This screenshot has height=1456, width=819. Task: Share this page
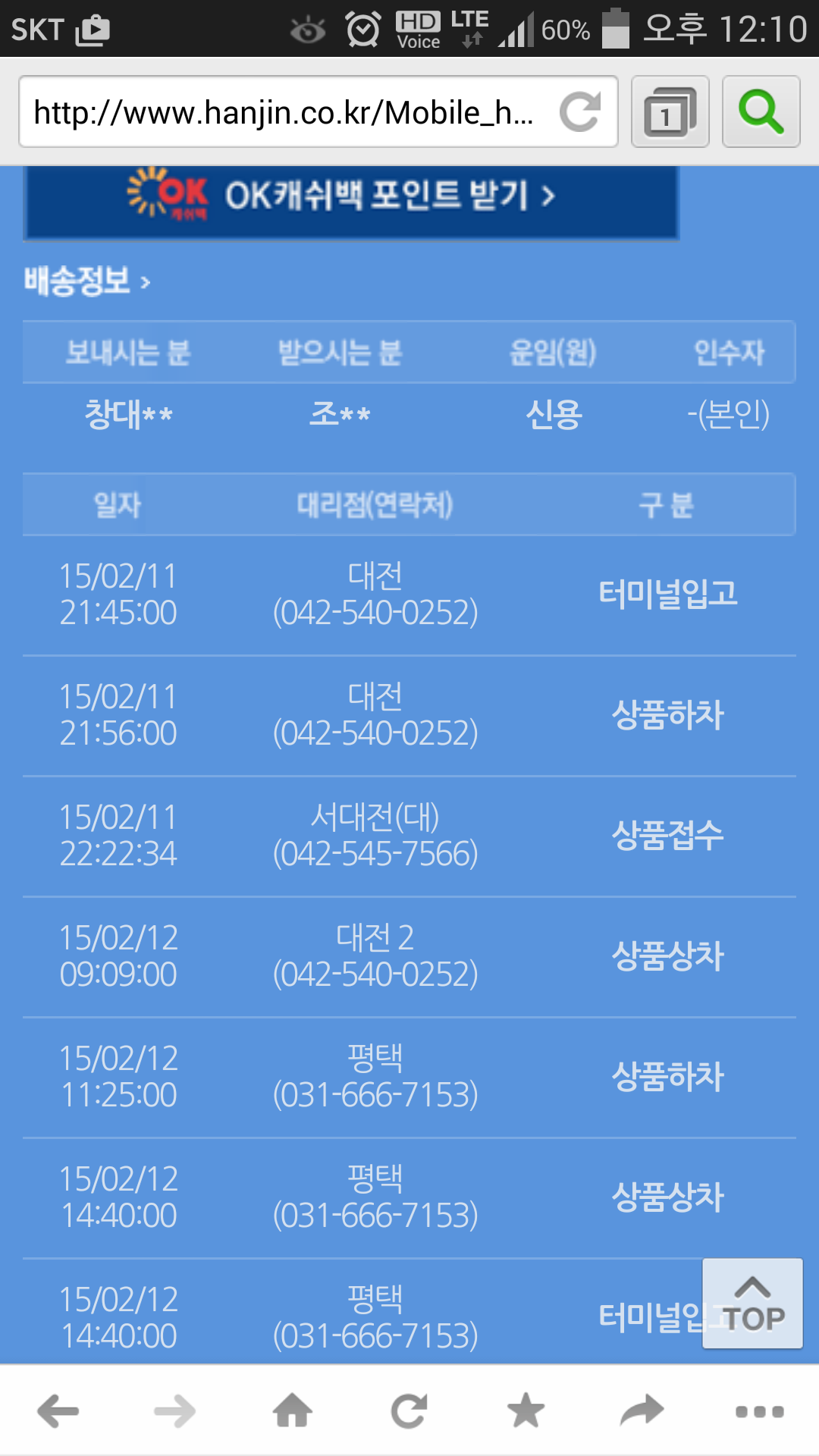click(642, 1411)
